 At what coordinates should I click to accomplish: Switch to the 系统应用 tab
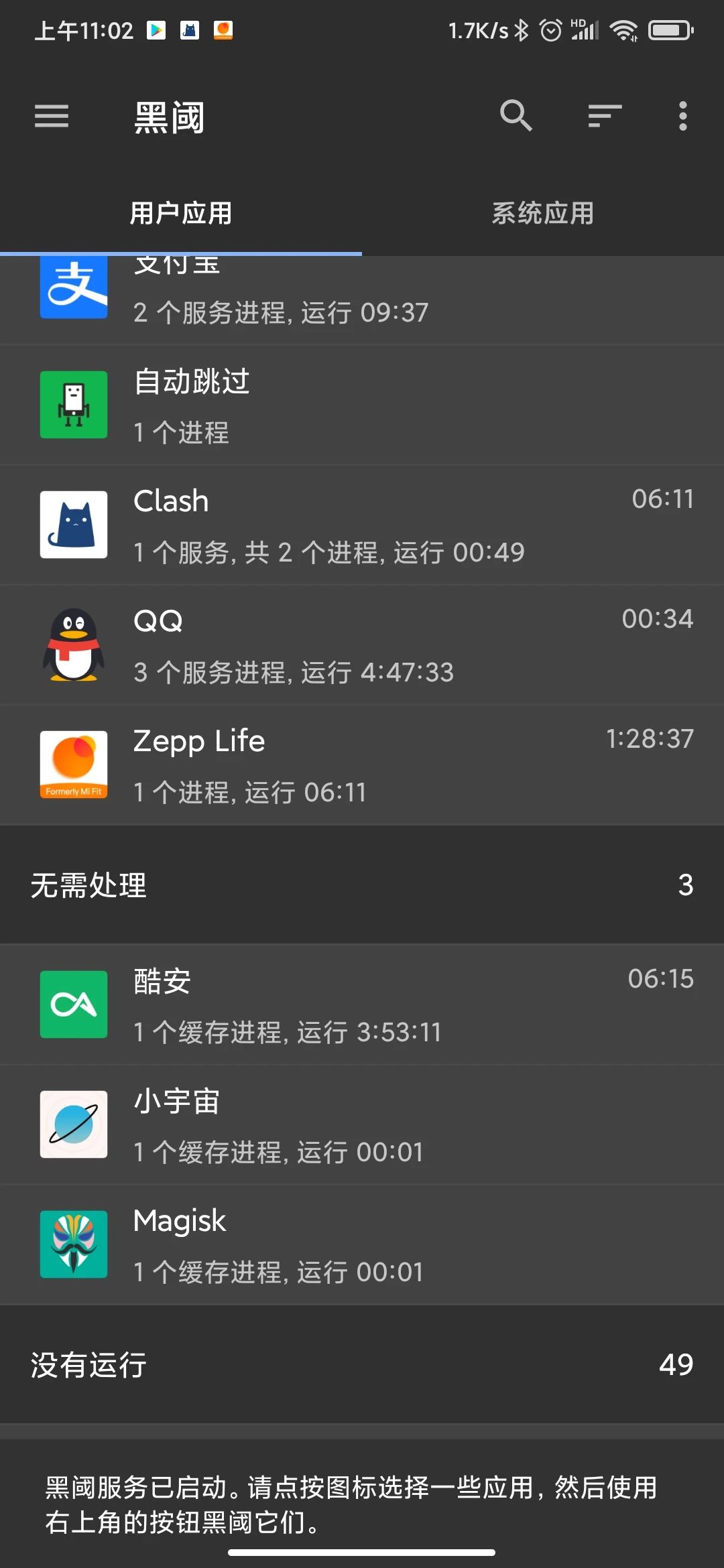point(542,213)
